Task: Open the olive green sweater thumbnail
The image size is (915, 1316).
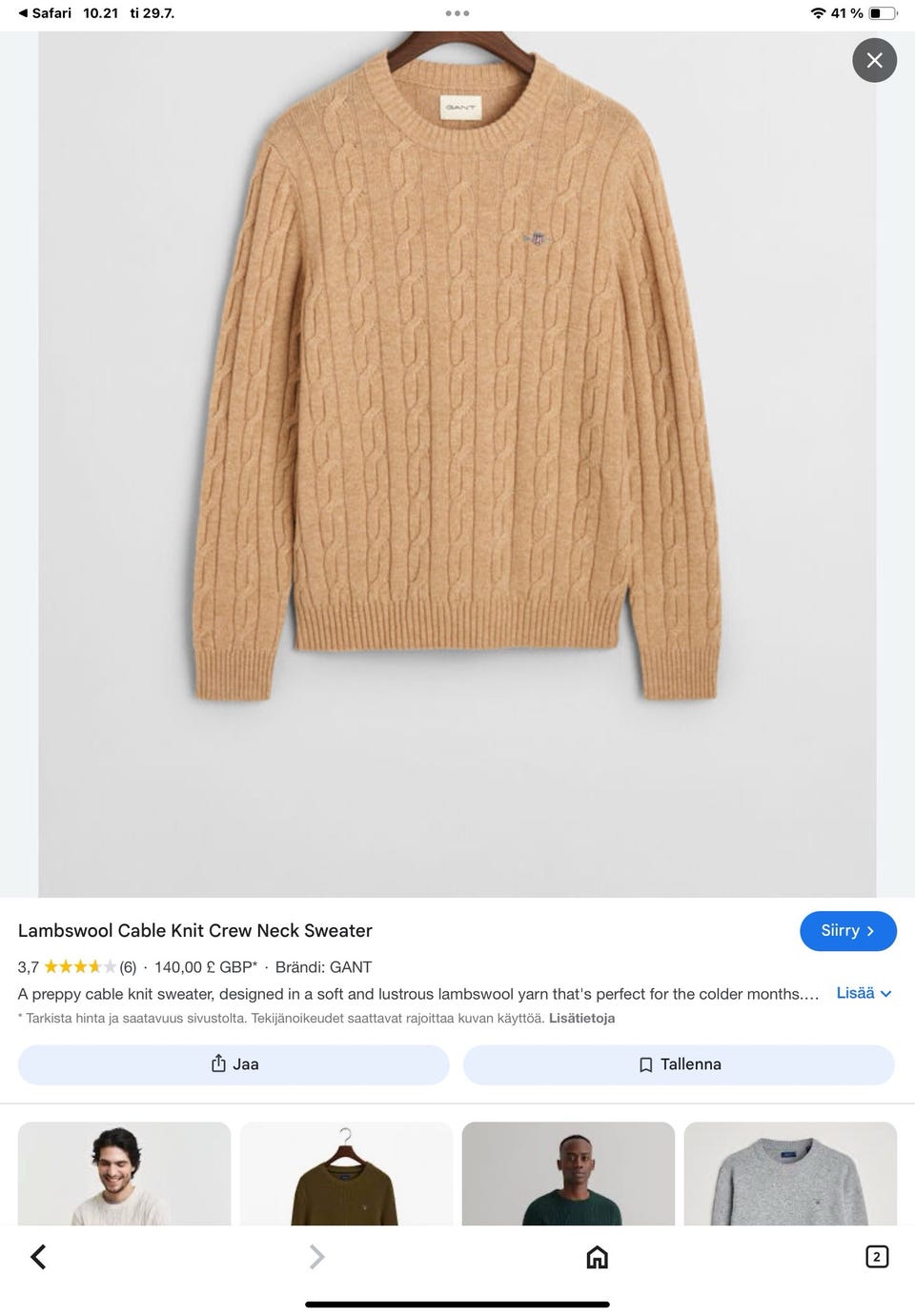Action: click(x=346, y=1174)
